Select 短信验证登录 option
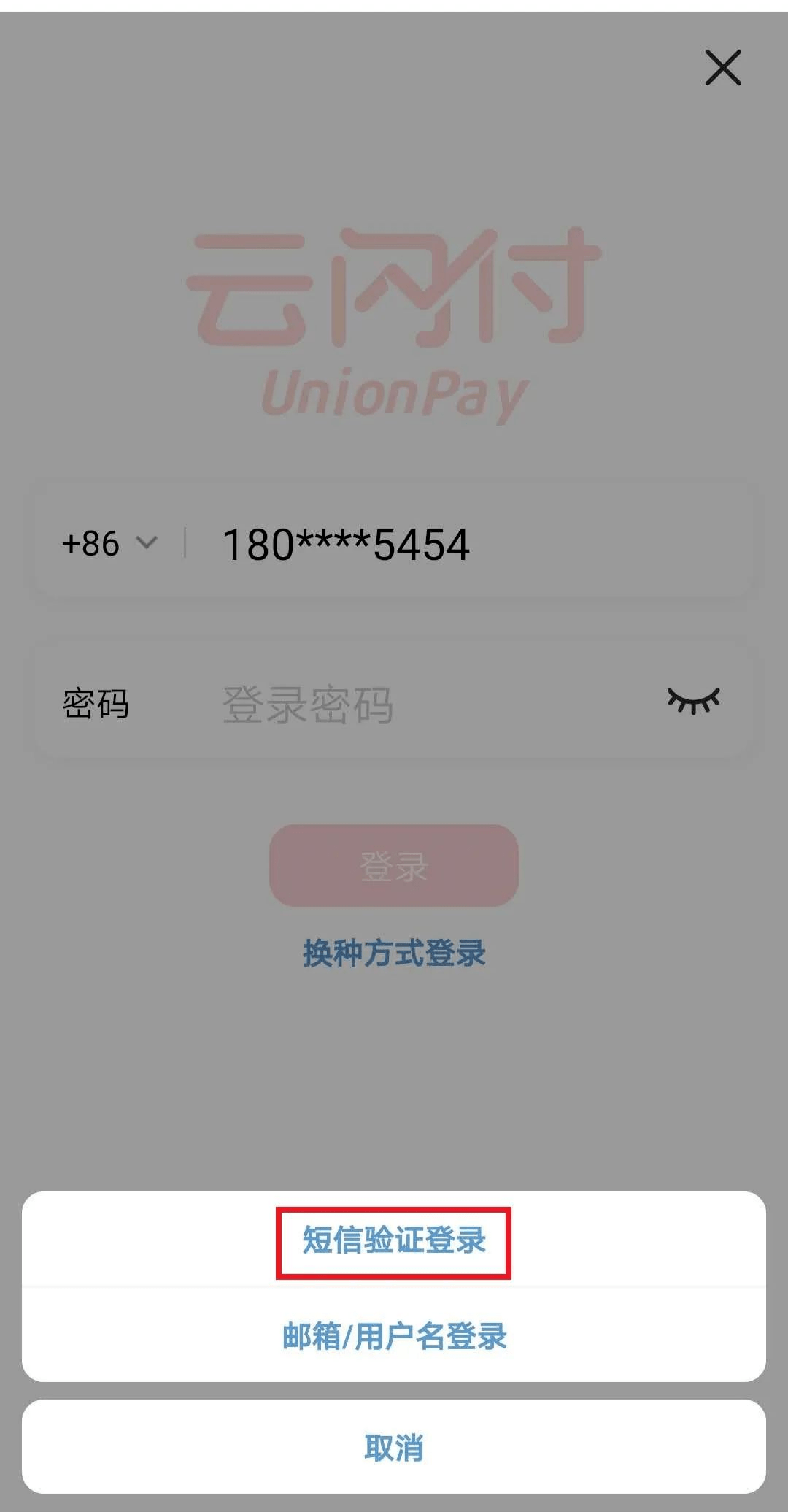 point(393,1240)
